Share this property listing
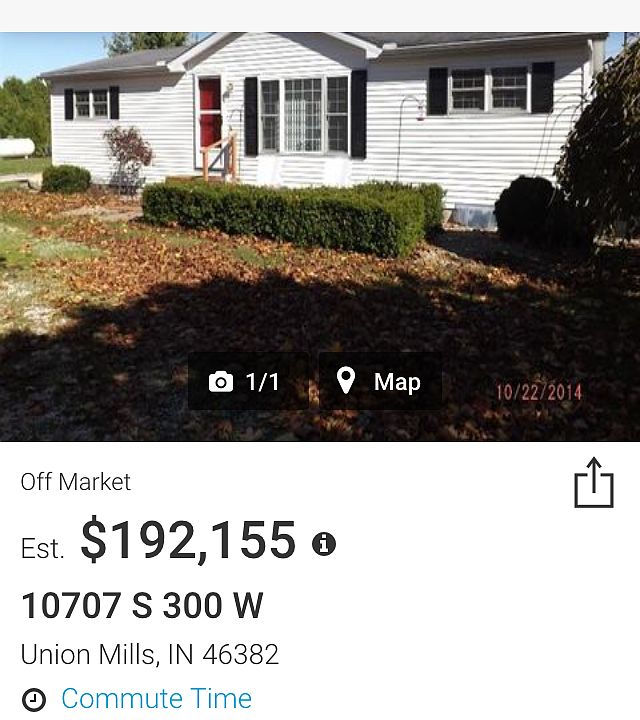The image size is (640, 720). (593, 483)
